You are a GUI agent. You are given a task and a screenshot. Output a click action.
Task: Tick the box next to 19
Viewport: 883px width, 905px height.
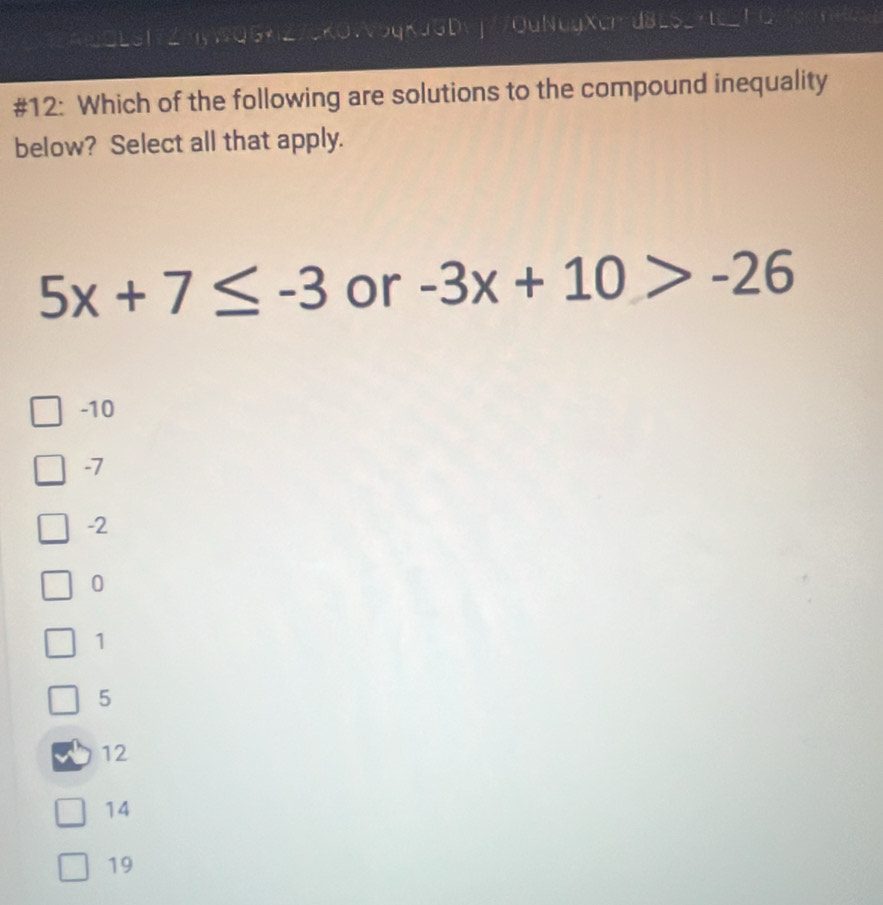73,866
